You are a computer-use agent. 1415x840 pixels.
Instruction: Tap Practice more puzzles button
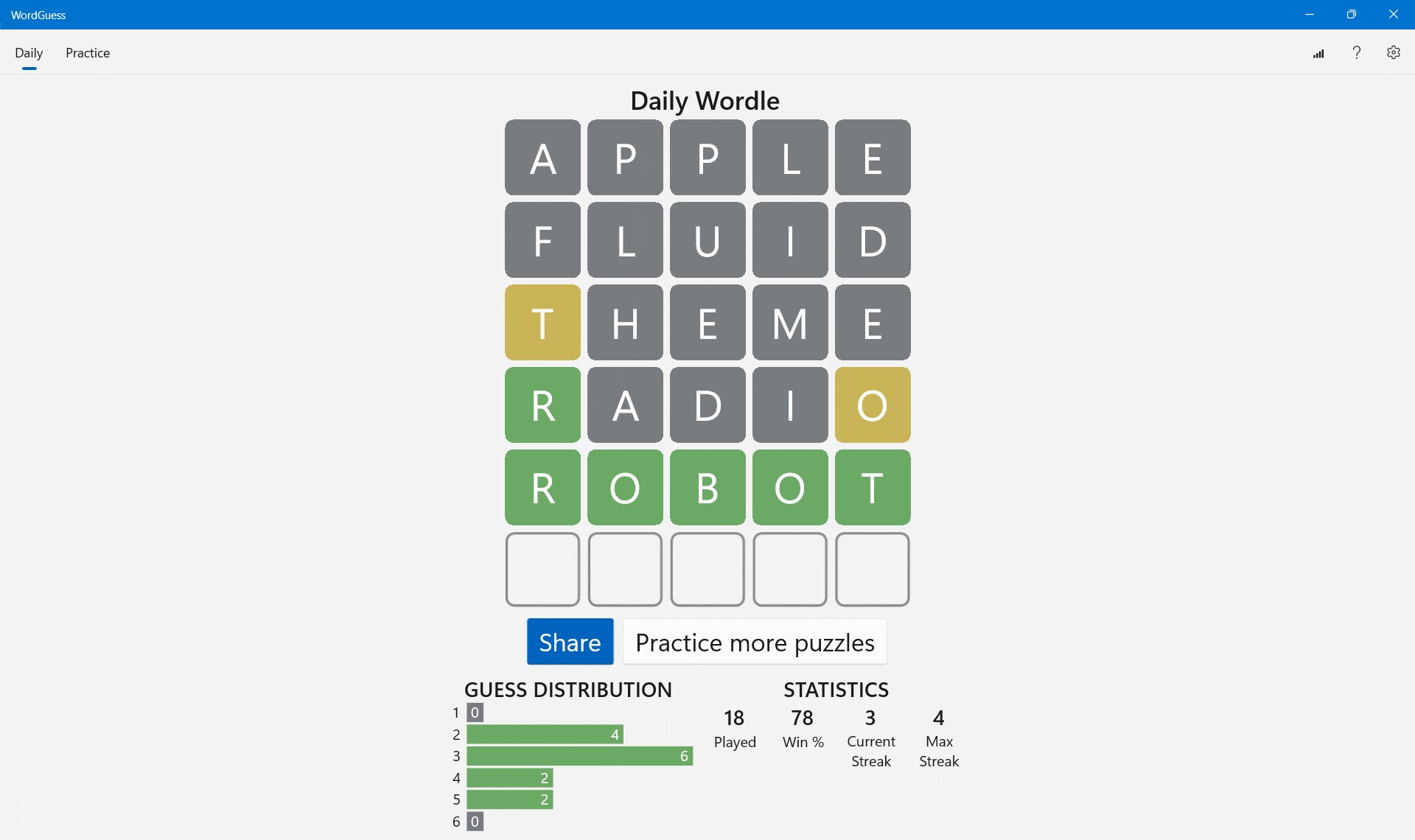[755, 642]
